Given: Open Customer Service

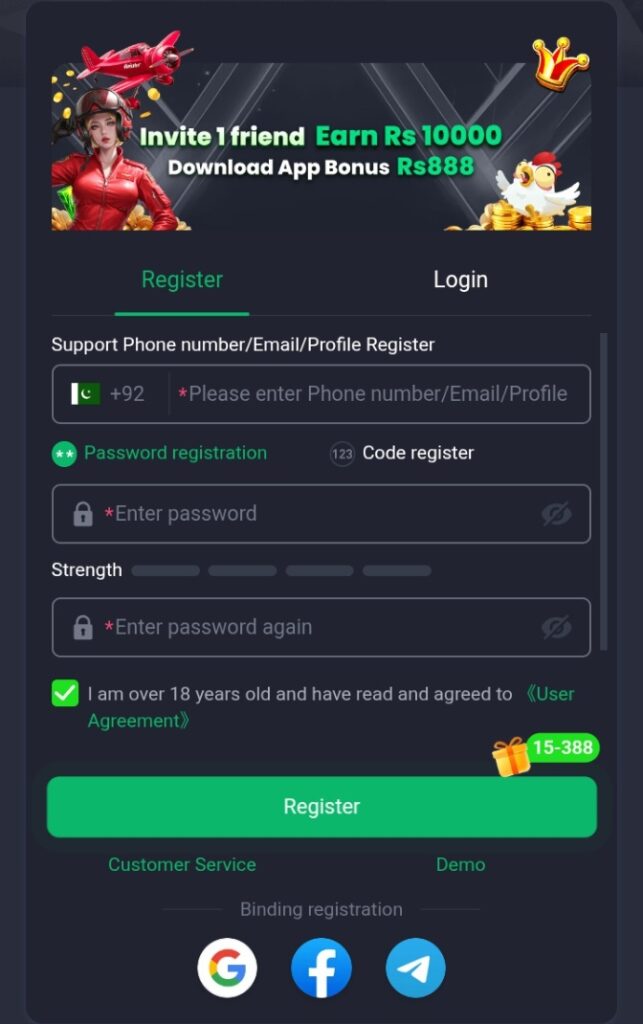Looking at the screenshot, I should click(x=182, y=865).
